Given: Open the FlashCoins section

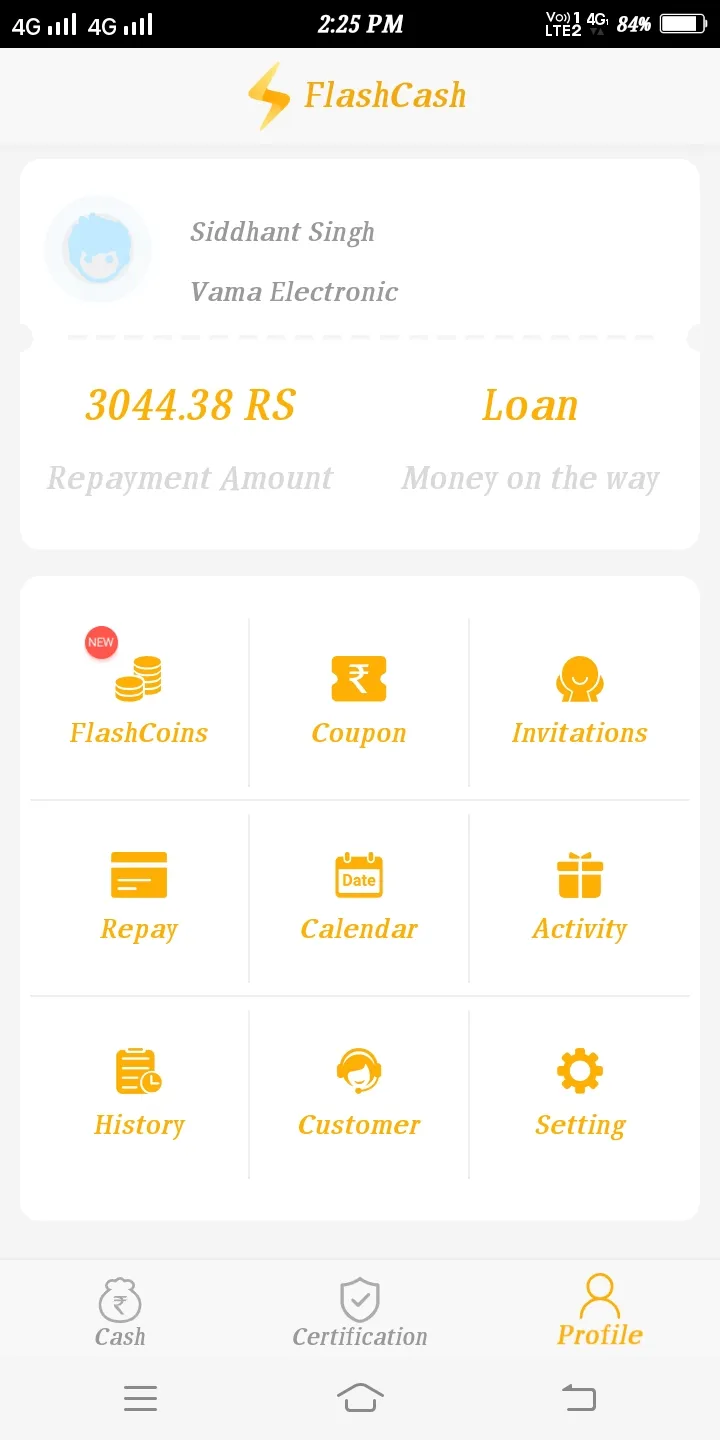Looking at the screenshot, I should 139,700.
